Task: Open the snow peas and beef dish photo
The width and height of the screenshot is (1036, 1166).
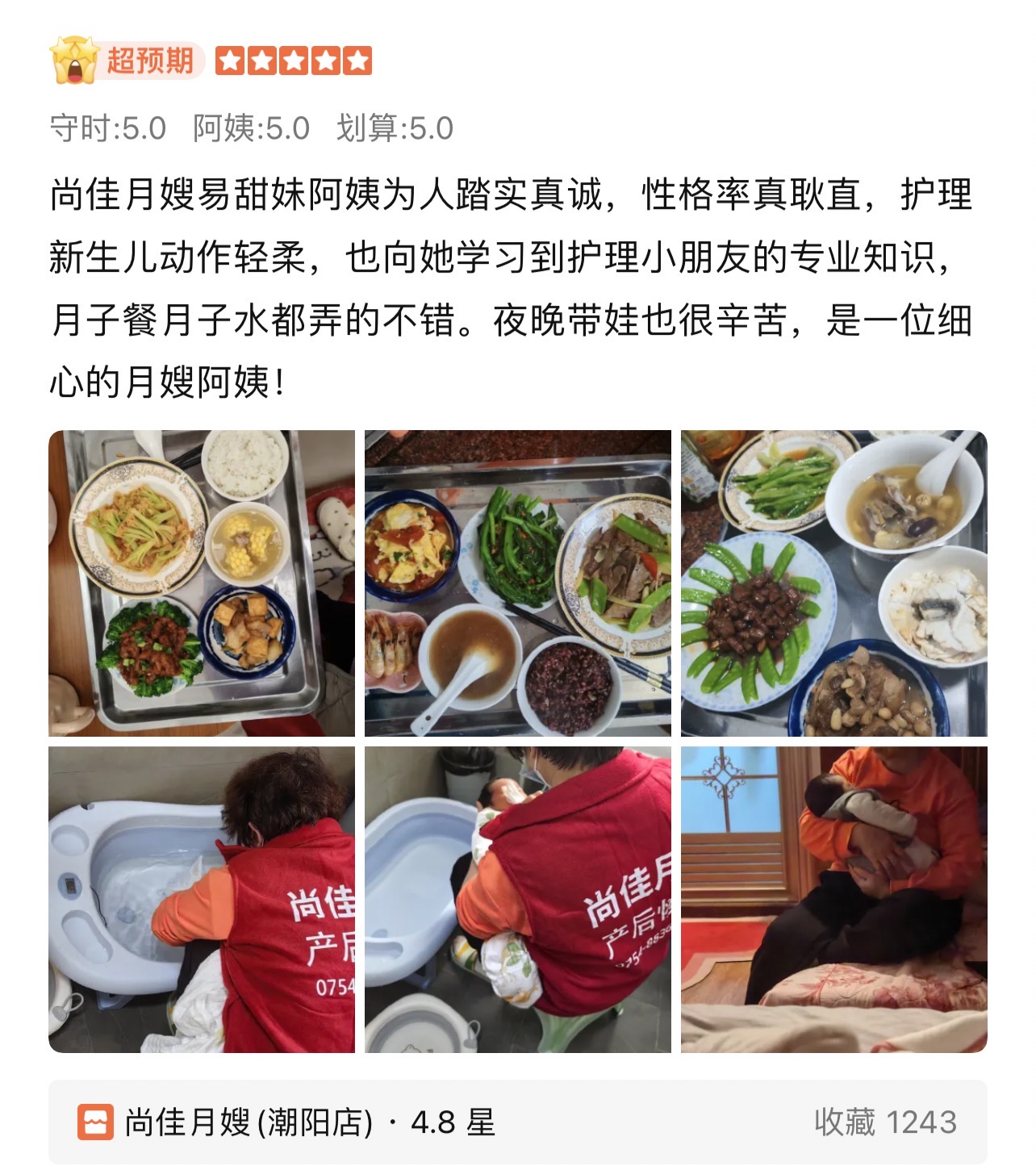Action: point(833,583)
